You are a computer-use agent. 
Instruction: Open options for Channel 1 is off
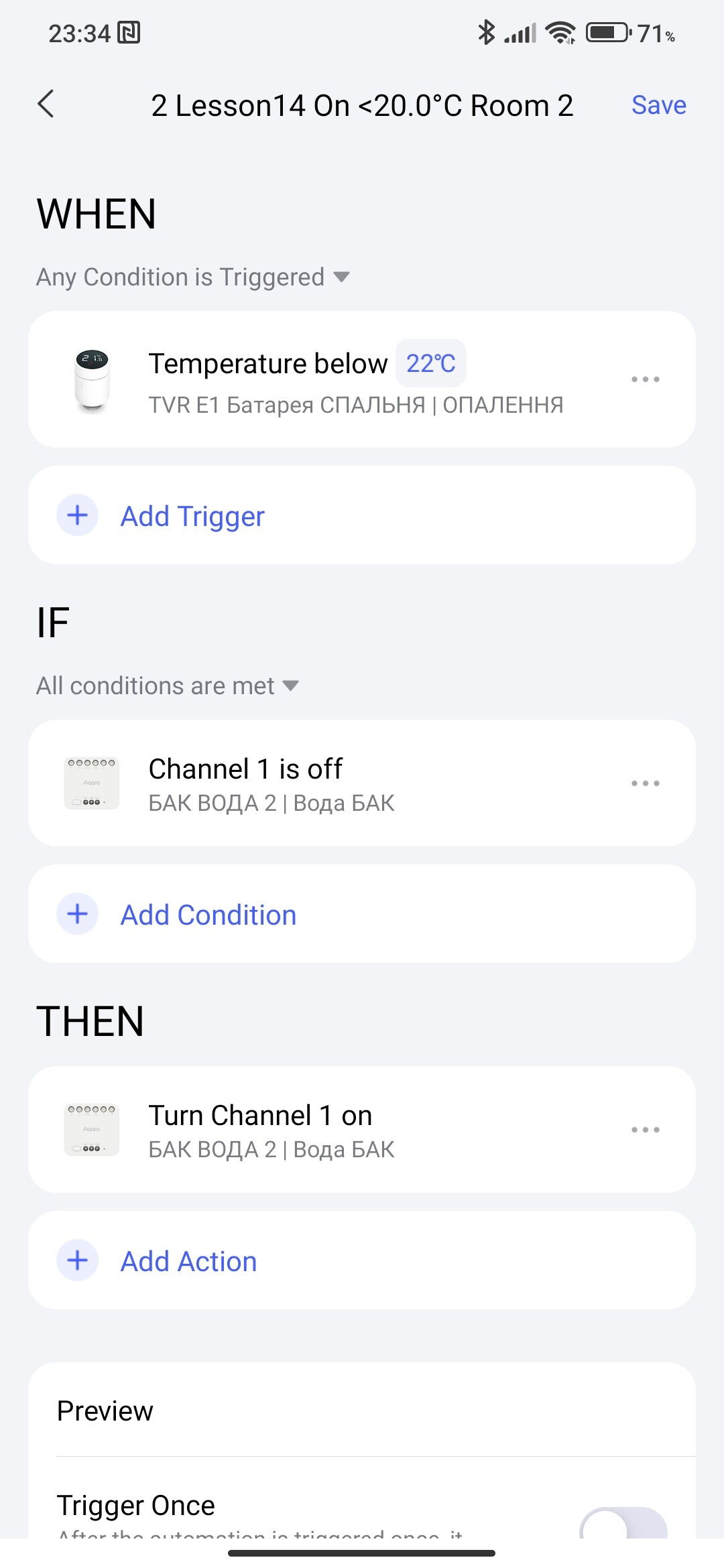coord(645,783)
